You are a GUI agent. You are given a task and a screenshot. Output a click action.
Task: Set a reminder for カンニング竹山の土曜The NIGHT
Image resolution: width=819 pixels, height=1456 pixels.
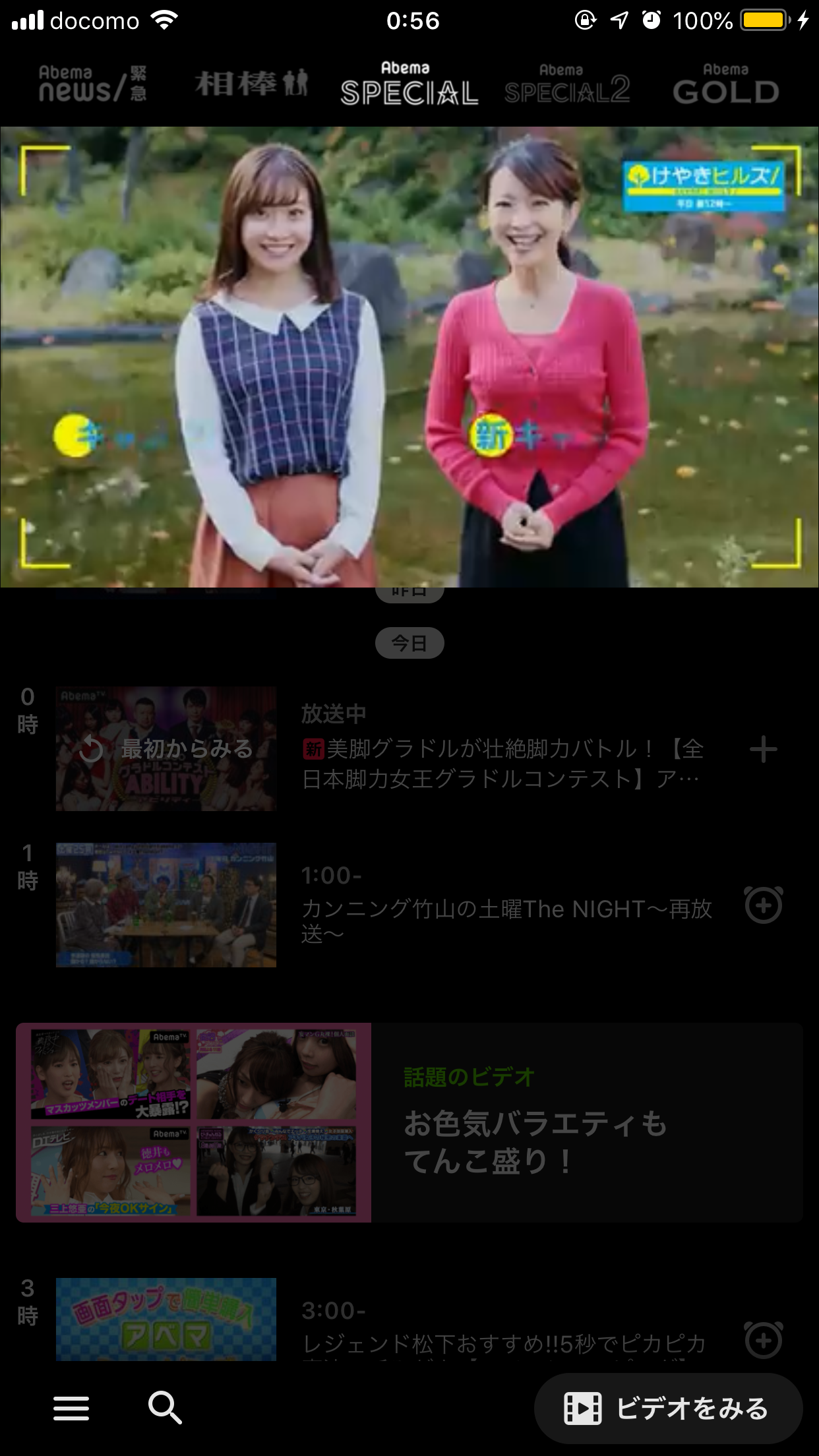[x=763, y=905]
